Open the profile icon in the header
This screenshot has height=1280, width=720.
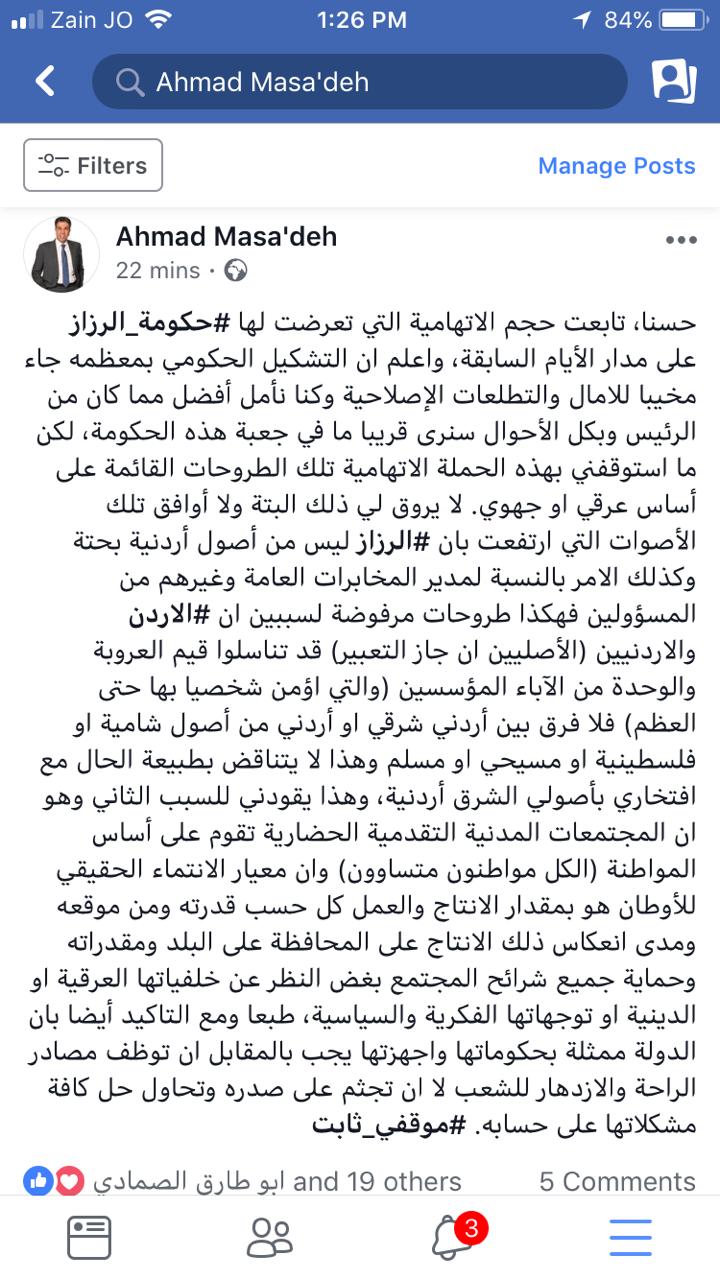tap(674, 81)
